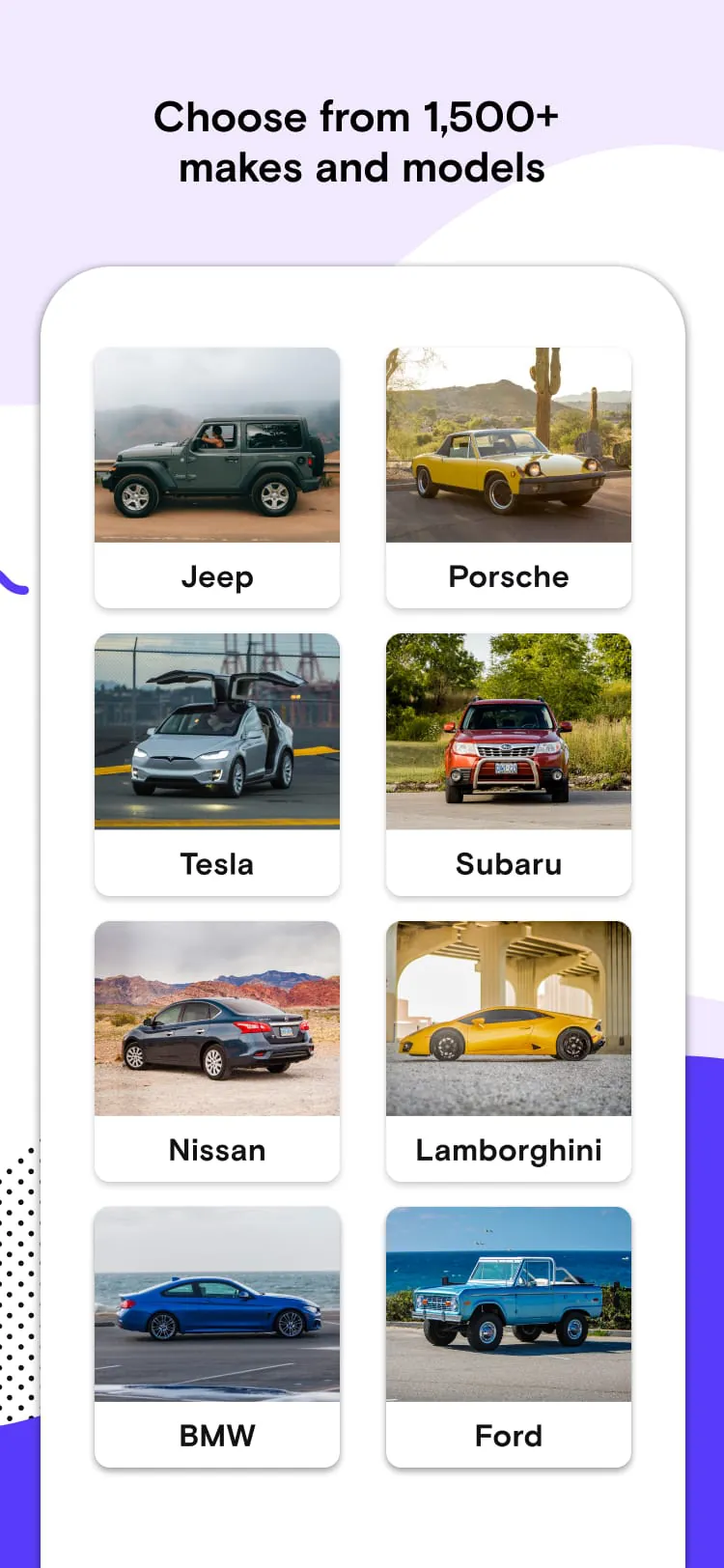
Task: Pick the classic Ford Bronco picture
Action: 509,1303
